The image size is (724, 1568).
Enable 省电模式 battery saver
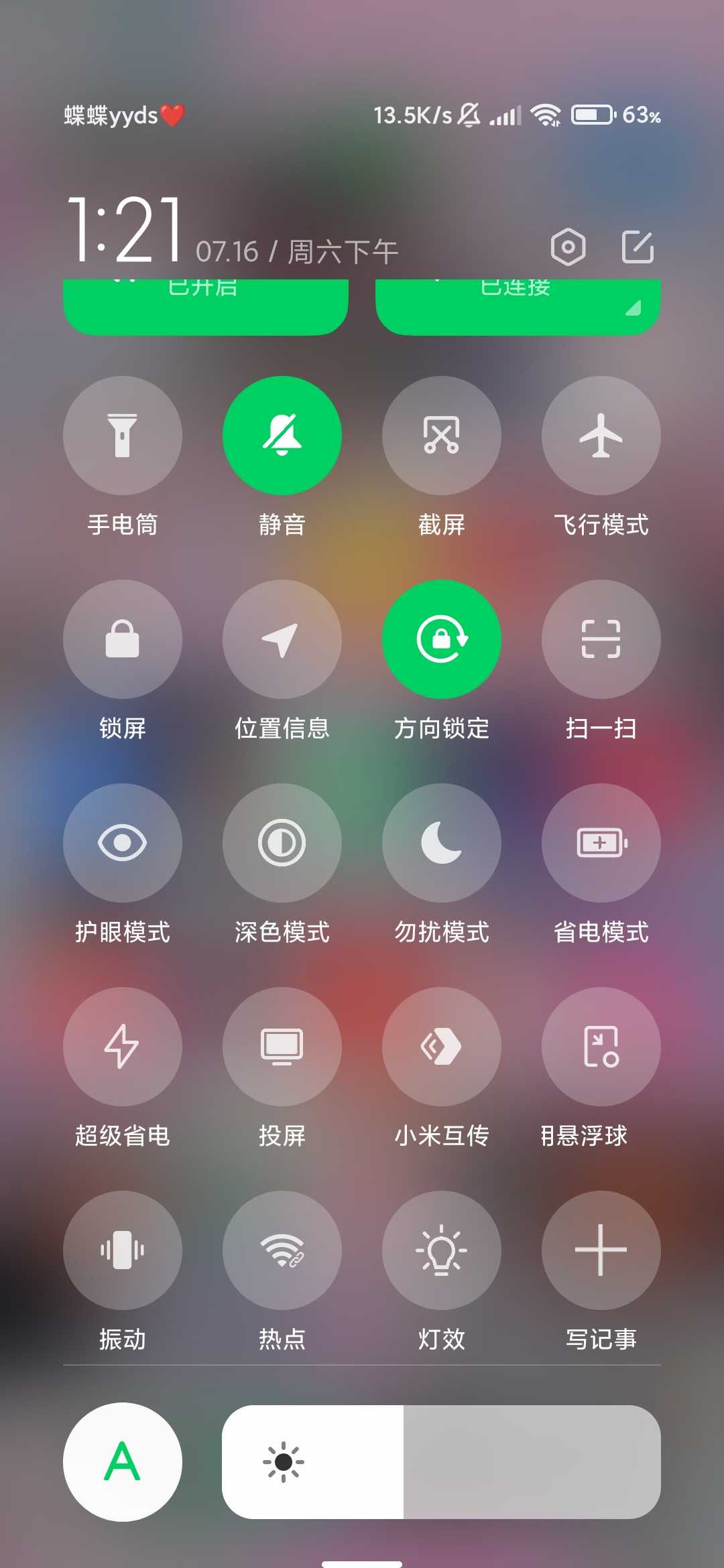601,843
